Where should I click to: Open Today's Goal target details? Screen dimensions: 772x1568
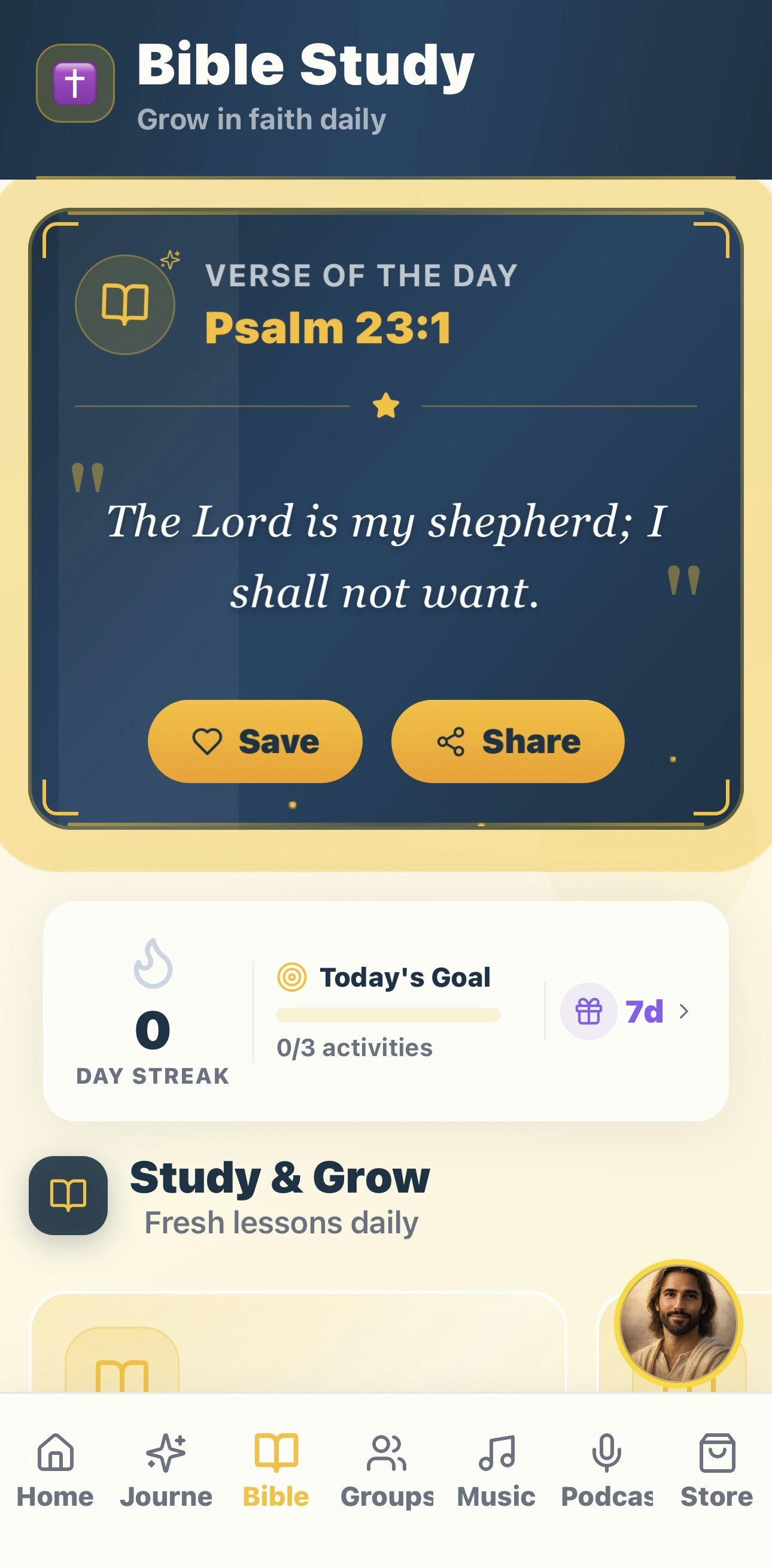[293, 977]
